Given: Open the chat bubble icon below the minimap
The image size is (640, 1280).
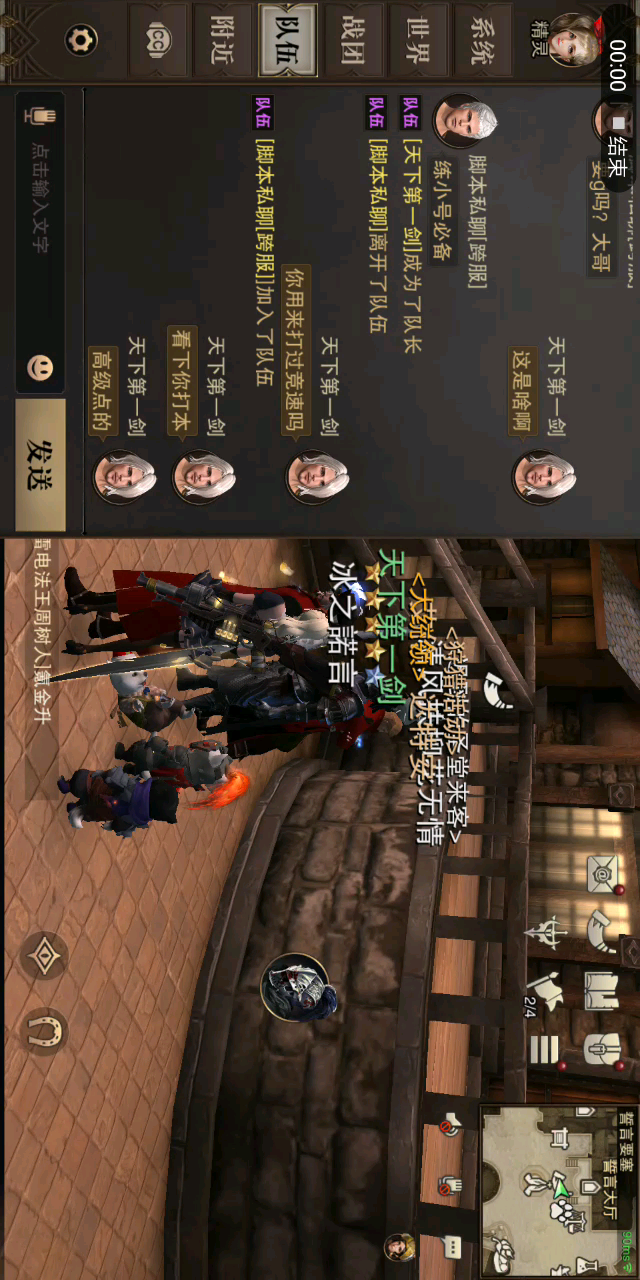Looking at the screenshot, I should point(451,1246).
